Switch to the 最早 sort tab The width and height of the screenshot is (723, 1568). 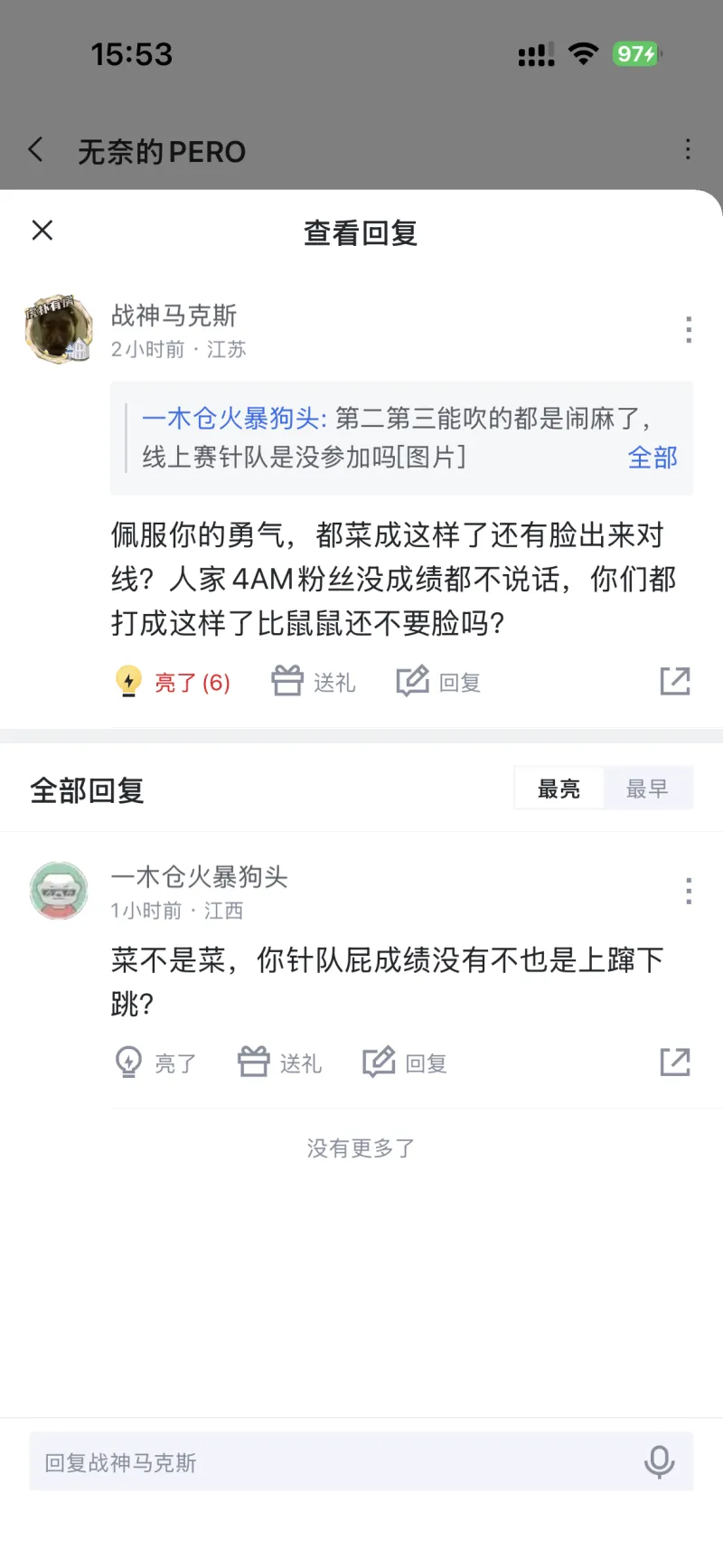(647, 789)
